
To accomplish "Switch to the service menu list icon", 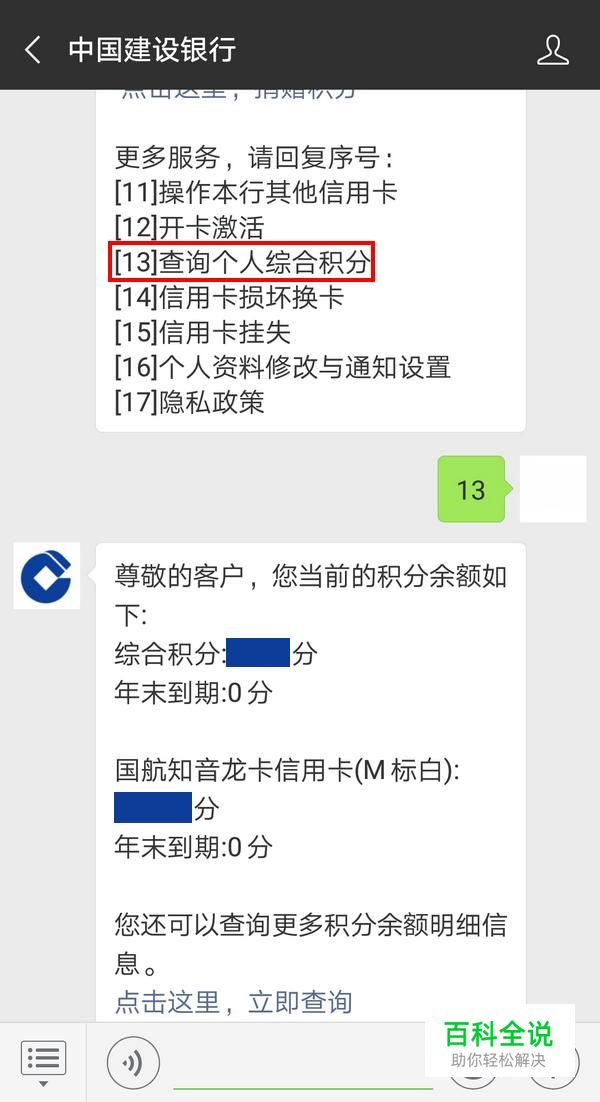I will coord(43,1062).
